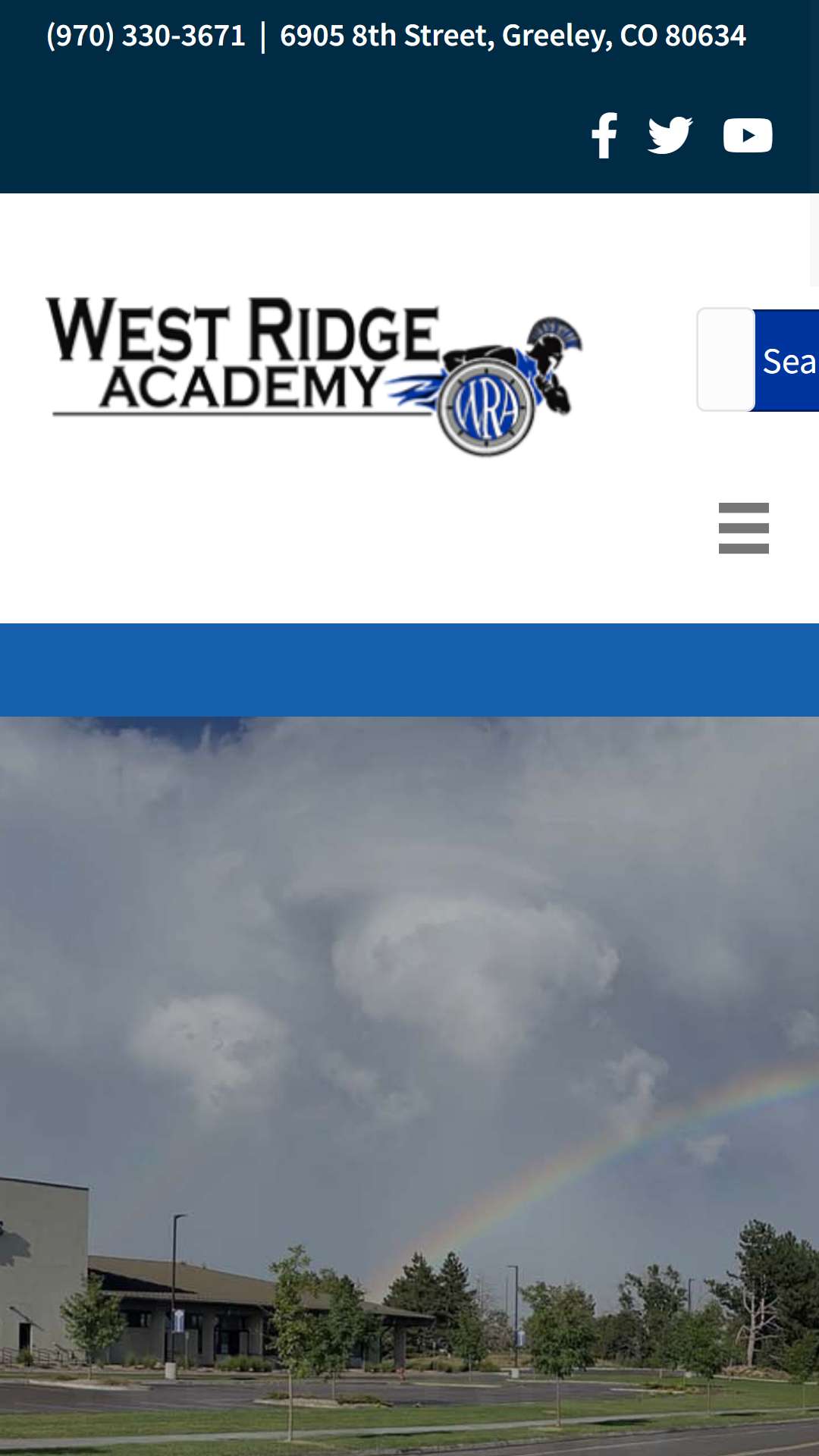
Task: Tap the search text field
Action: (x=726, y=359)
